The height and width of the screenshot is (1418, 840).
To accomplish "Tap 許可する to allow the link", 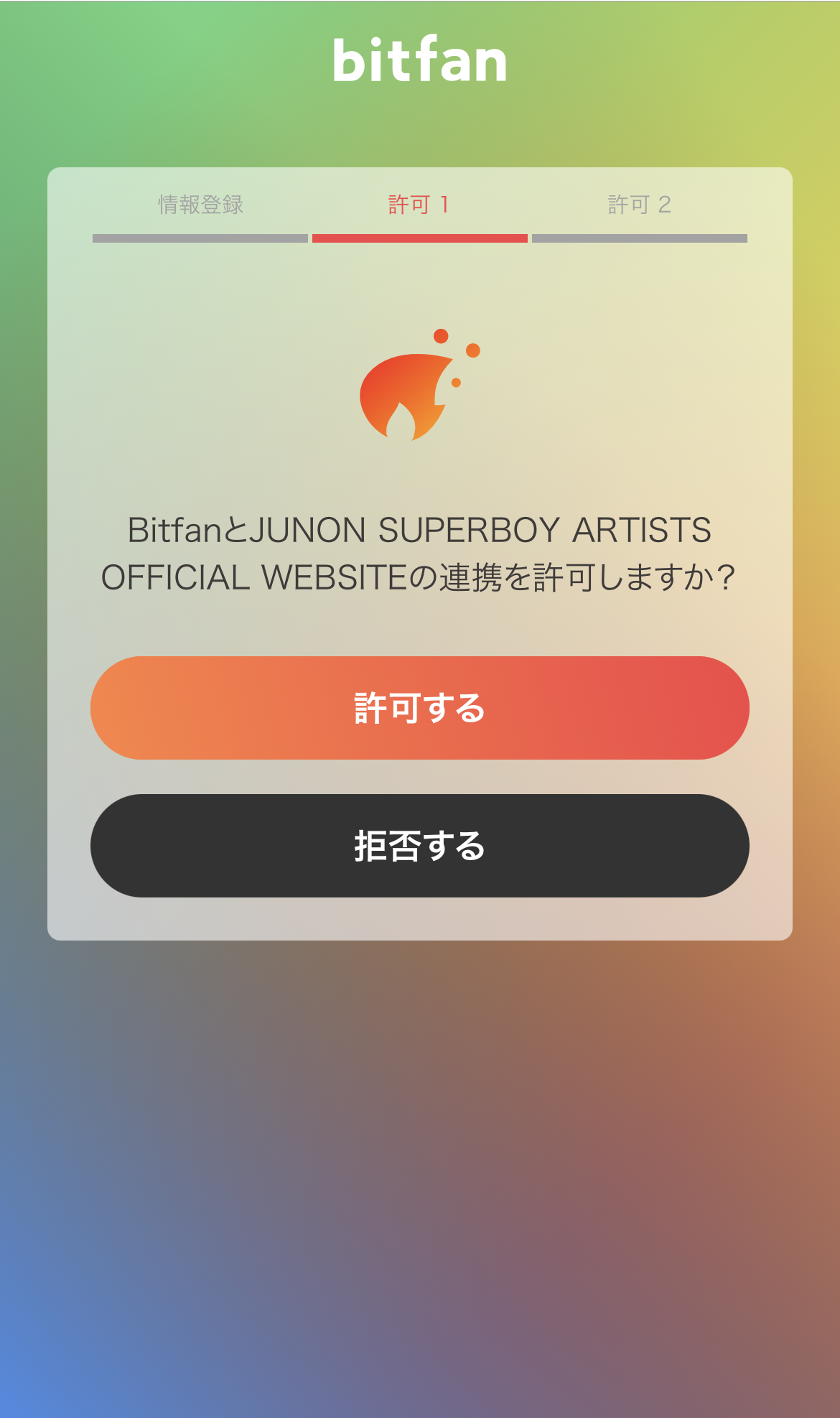I will (x=420, y=708).
